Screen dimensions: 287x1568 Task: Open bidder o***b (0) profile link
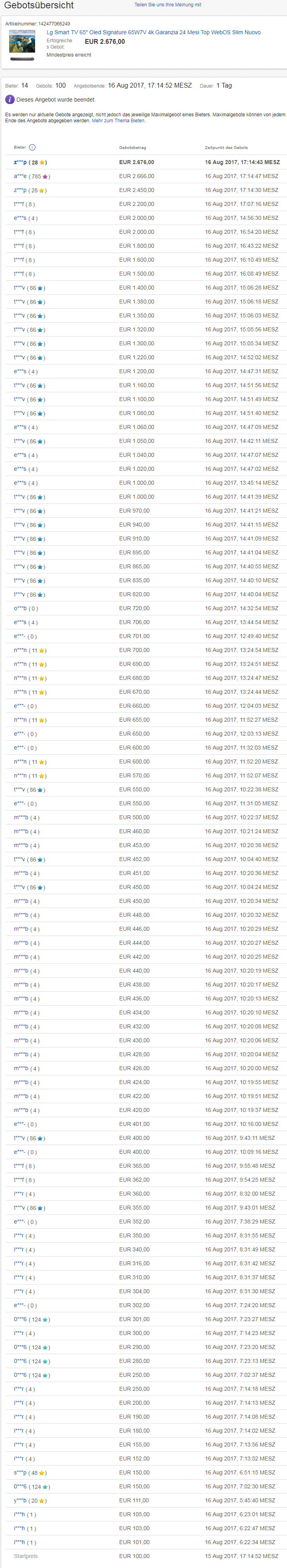pyautogui.click(x=20, y=608)
